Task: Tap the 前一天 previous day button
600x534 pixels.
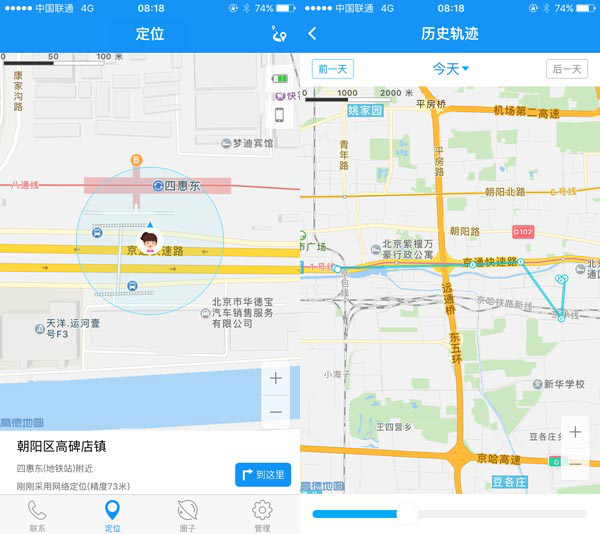Action: point(333,69)
